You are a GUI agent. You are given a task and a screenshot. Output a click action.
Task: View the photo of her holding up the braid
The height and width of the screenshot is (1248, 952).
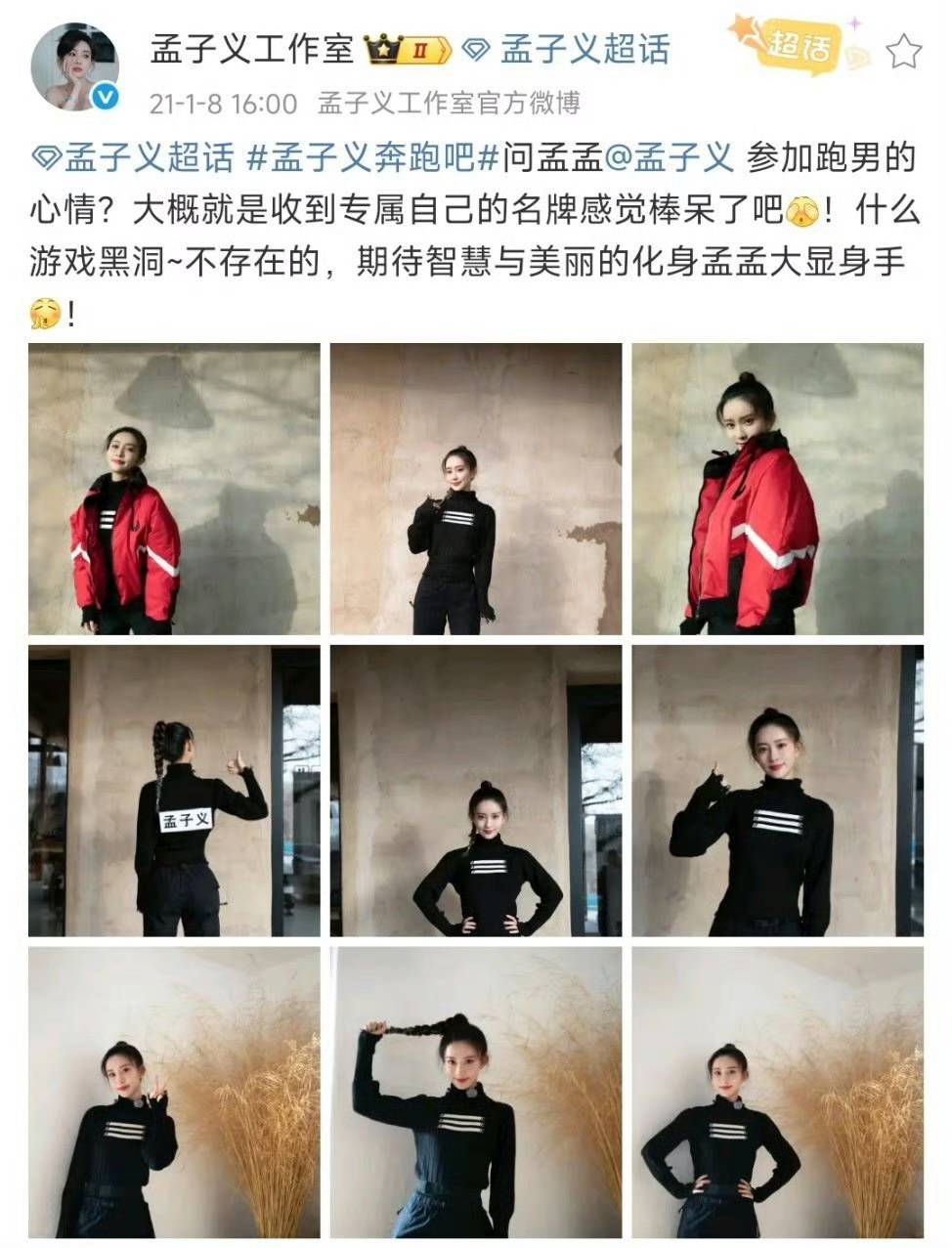476,1092
